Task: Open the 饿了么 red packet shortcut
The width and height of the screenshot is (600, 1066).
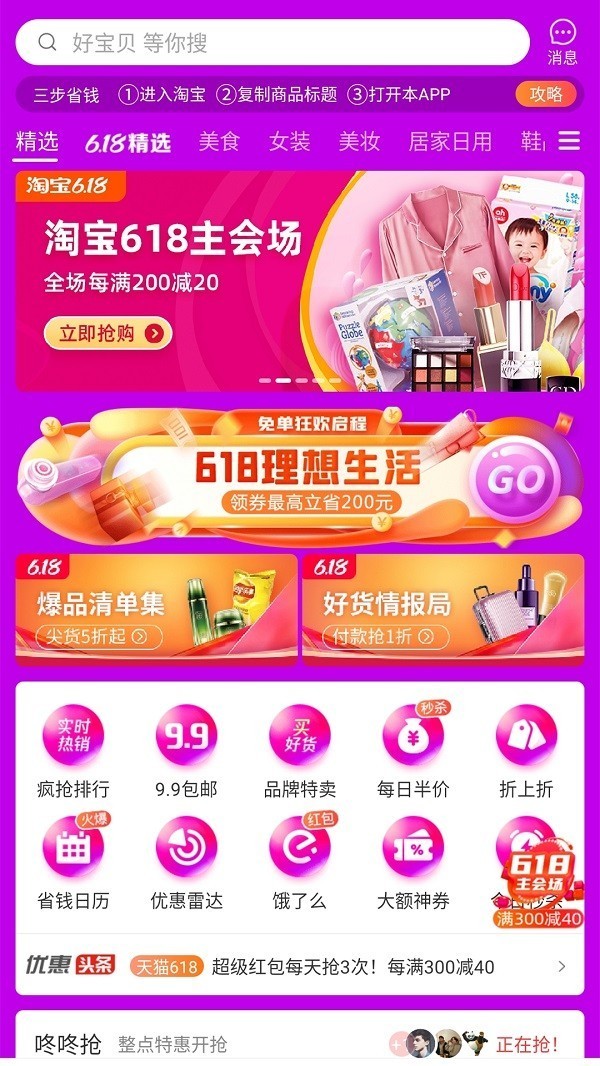Action: click(x=300, y=864)
